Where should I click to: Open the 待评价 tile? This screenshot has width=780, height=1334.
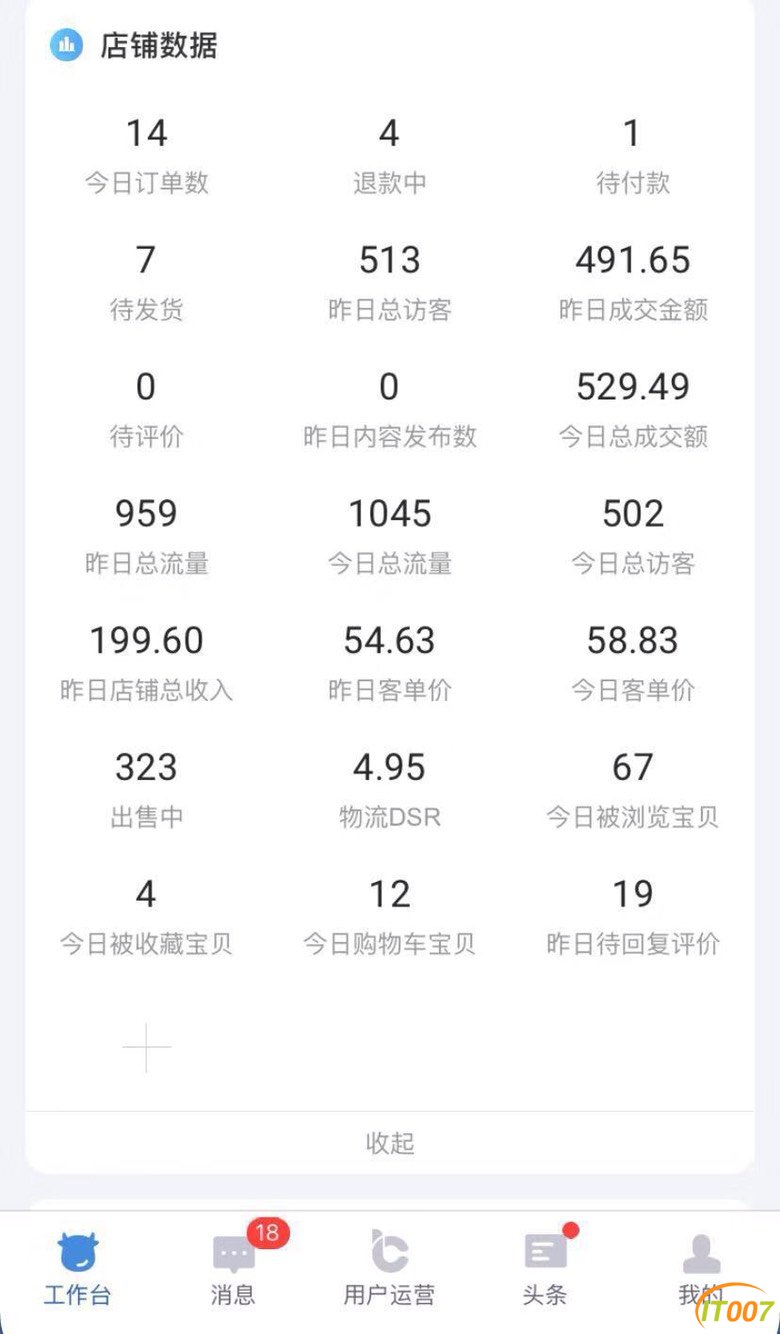pos(146,409)
